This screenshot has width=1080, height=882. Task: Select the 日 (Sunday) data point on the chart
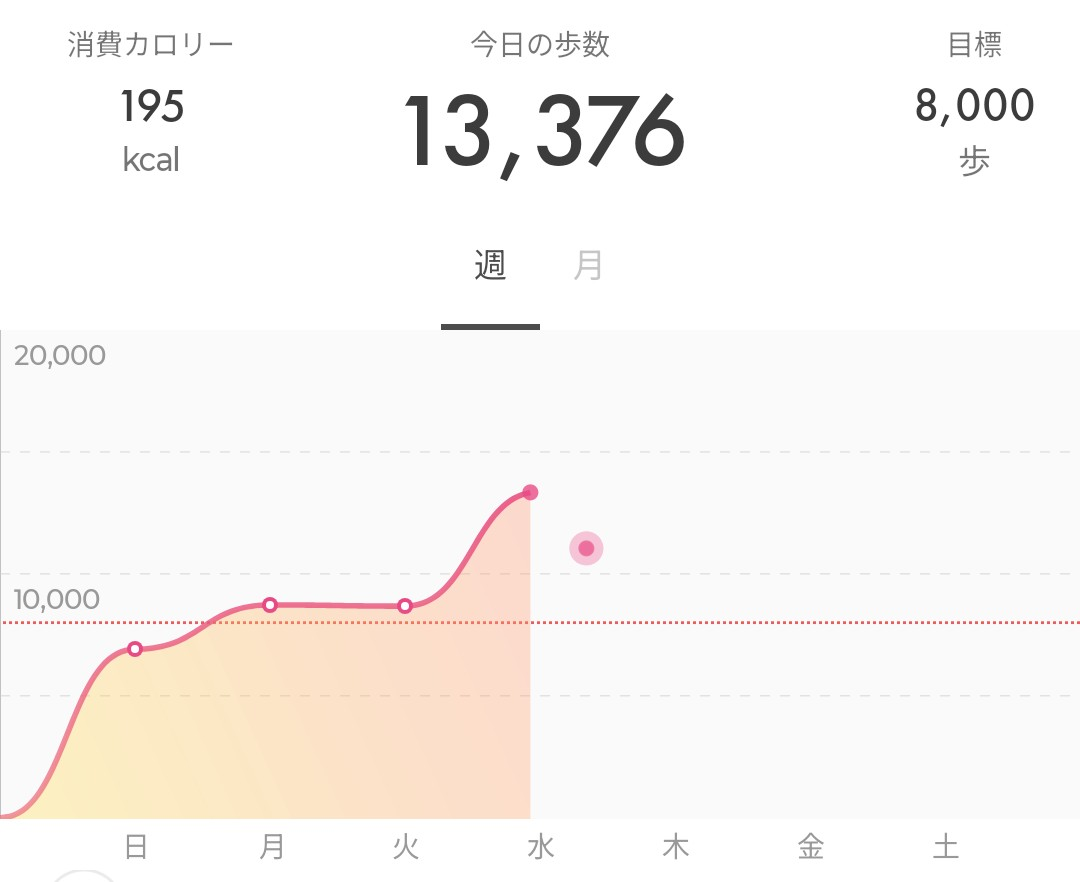pyautogui.click(x=135, y=649)
